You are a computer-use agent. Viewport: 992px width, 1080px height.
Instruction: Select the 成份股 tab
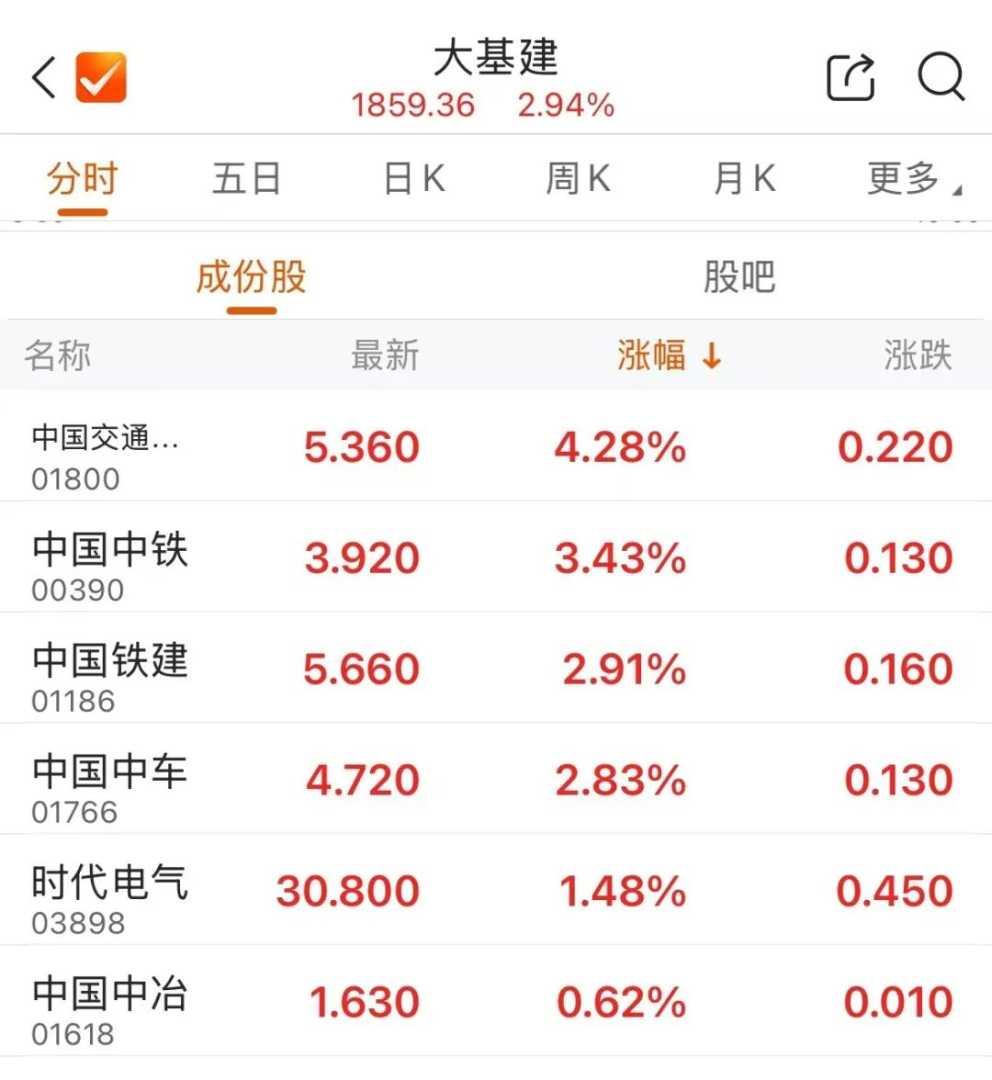(251, 277)
